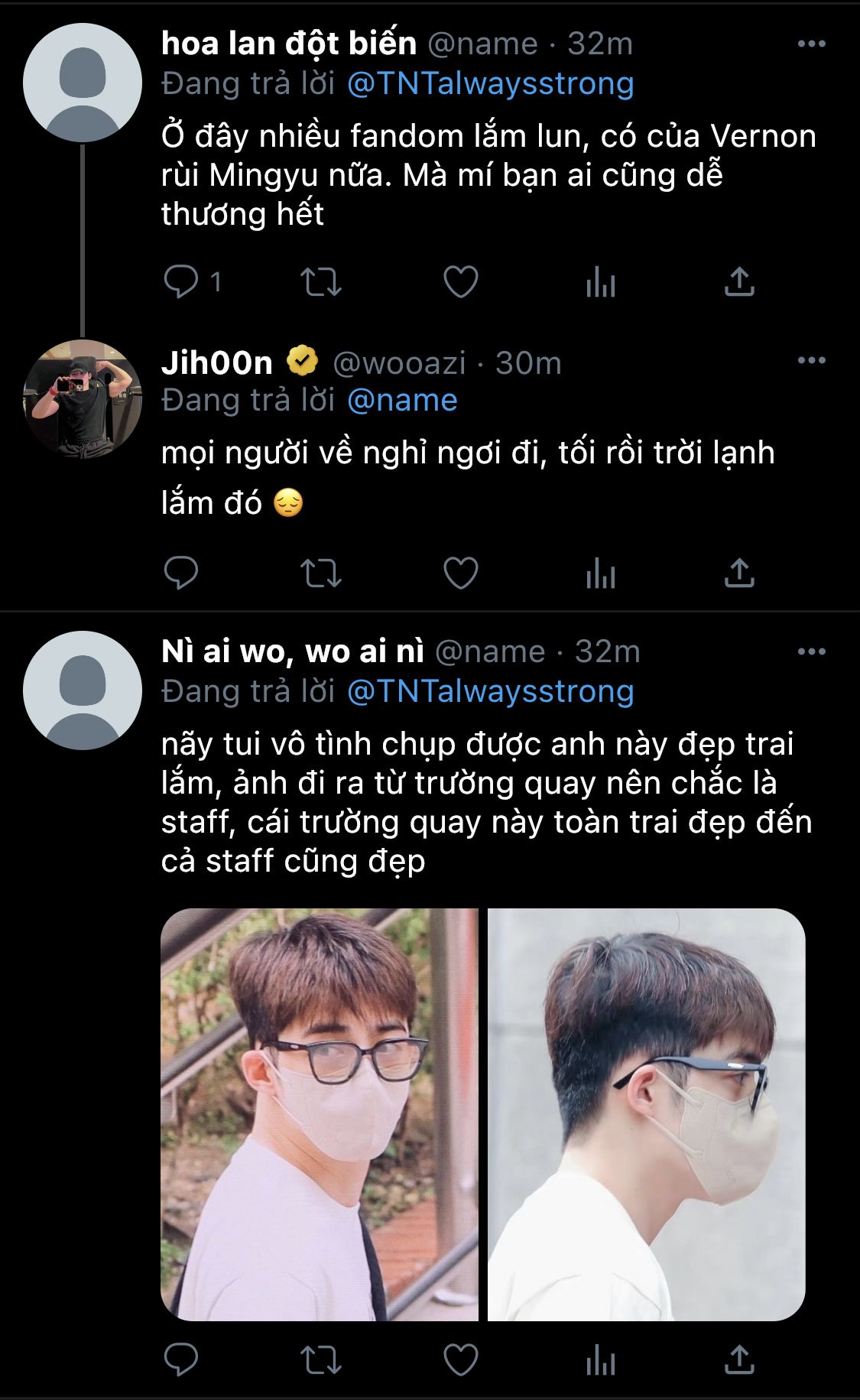Open the overflow menu on hoa lan đột biến's tweet

coord(811,44)
